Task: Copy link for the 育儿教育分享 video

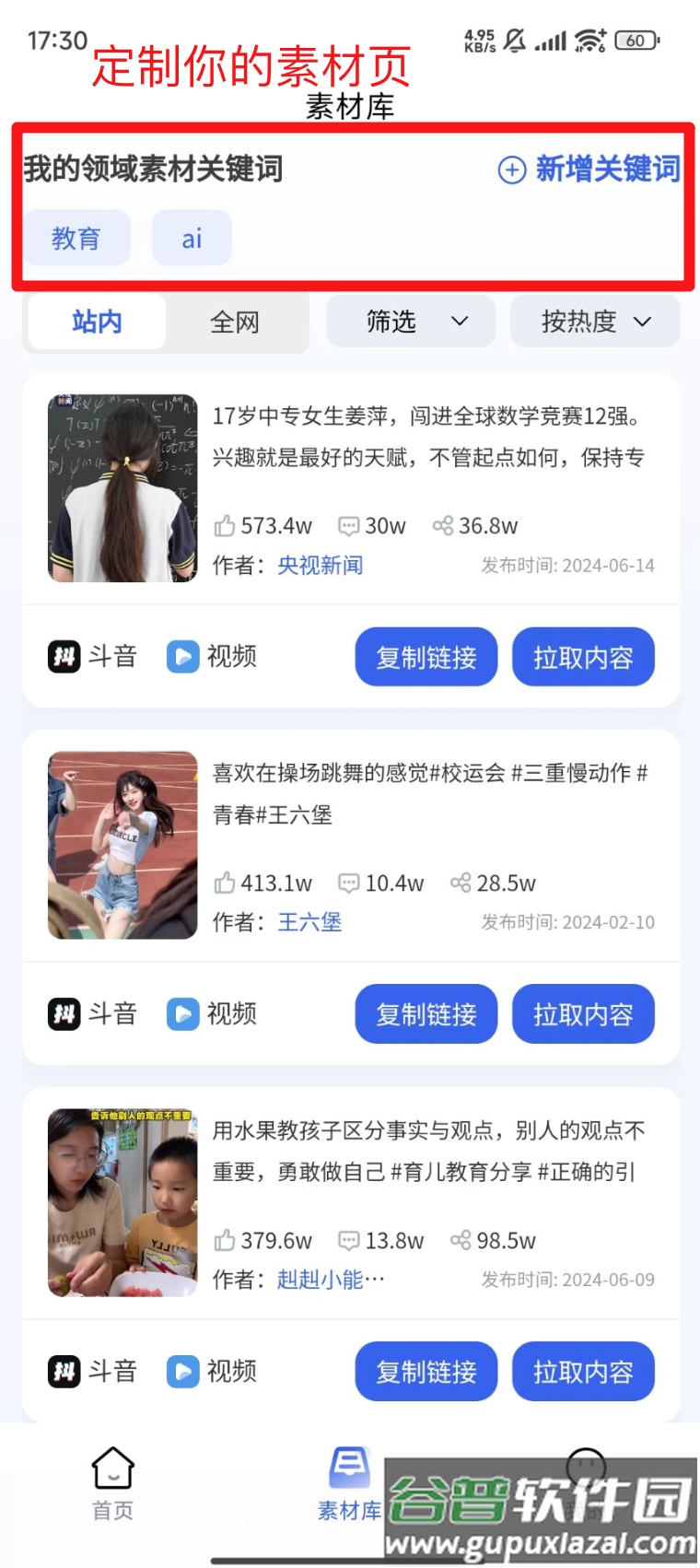Action: pyautogui.click(x=426, y=1372)
